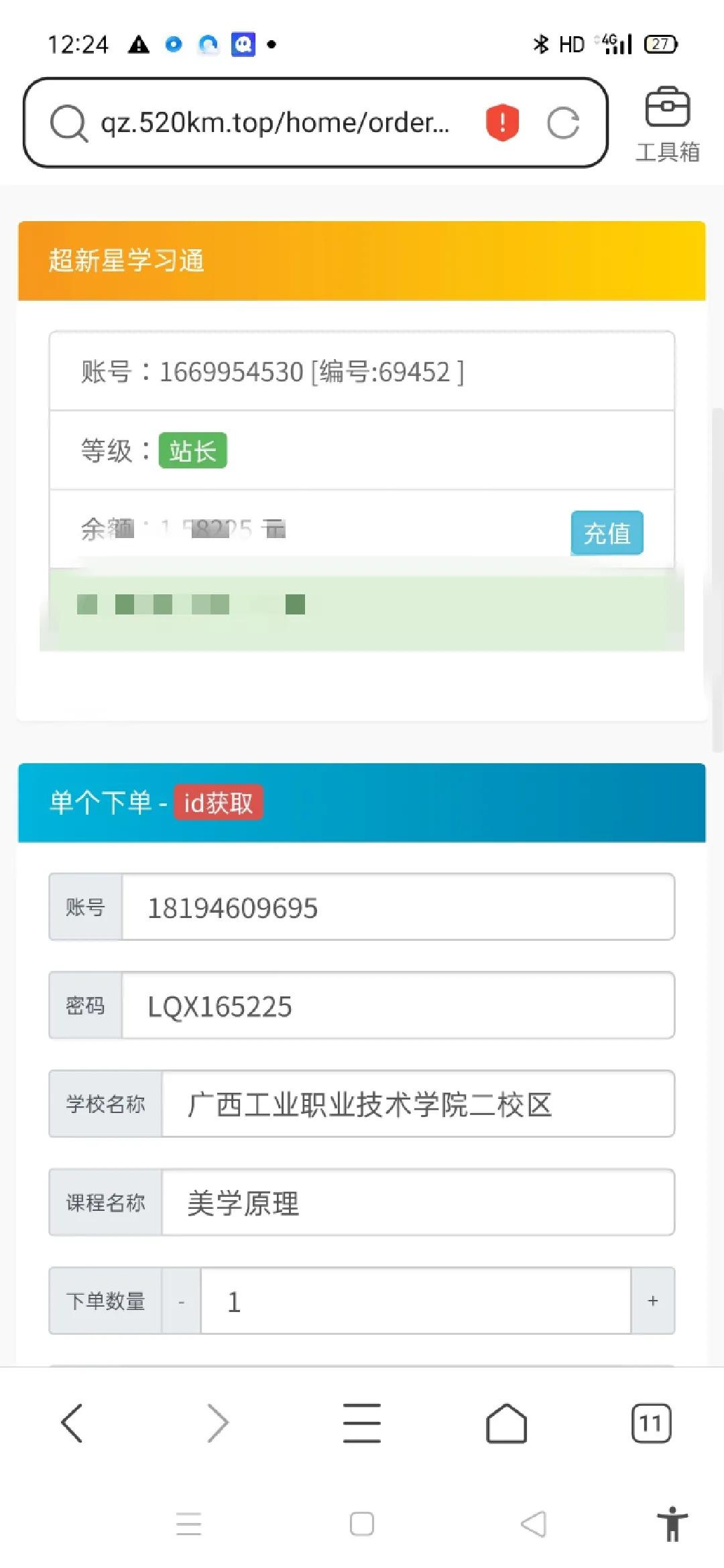Open the tab switcher showing 11 tabs
This screenshot has width=724, height=1568.
(650, 1423)
